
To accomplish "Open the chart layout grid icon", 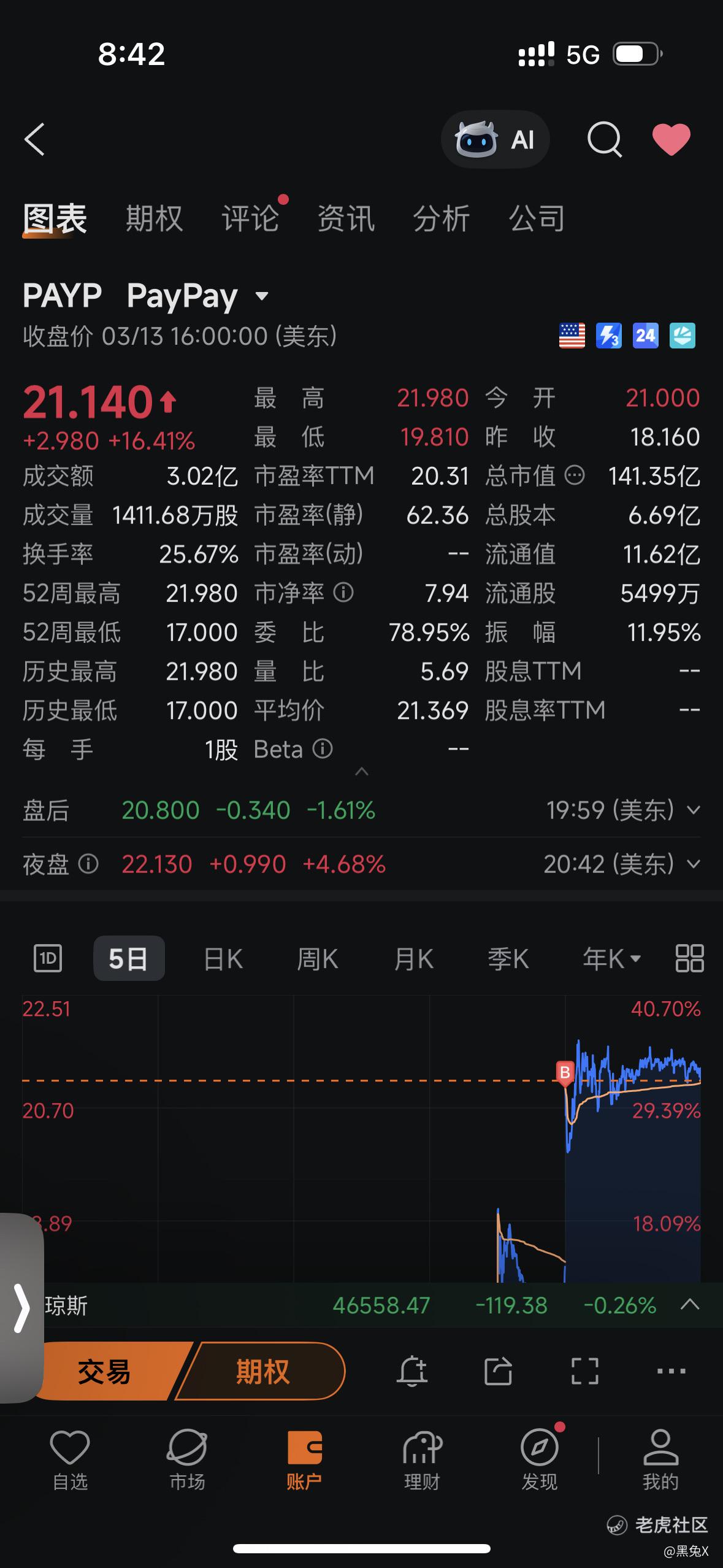I will pyautogui.click(x=689, y=958).
